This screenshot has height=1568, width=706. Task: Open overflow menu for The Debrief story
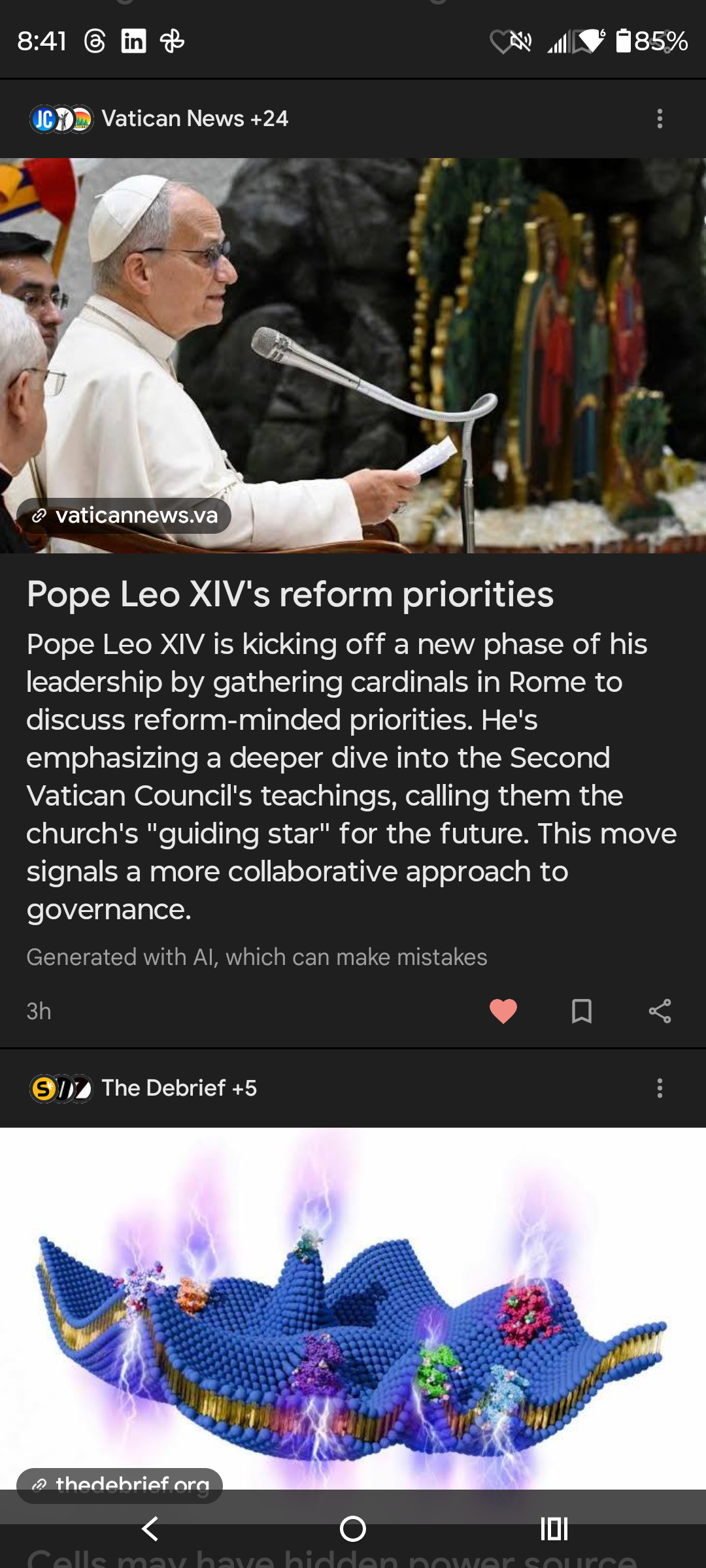pyautogui.click(x=660, y=1088)
